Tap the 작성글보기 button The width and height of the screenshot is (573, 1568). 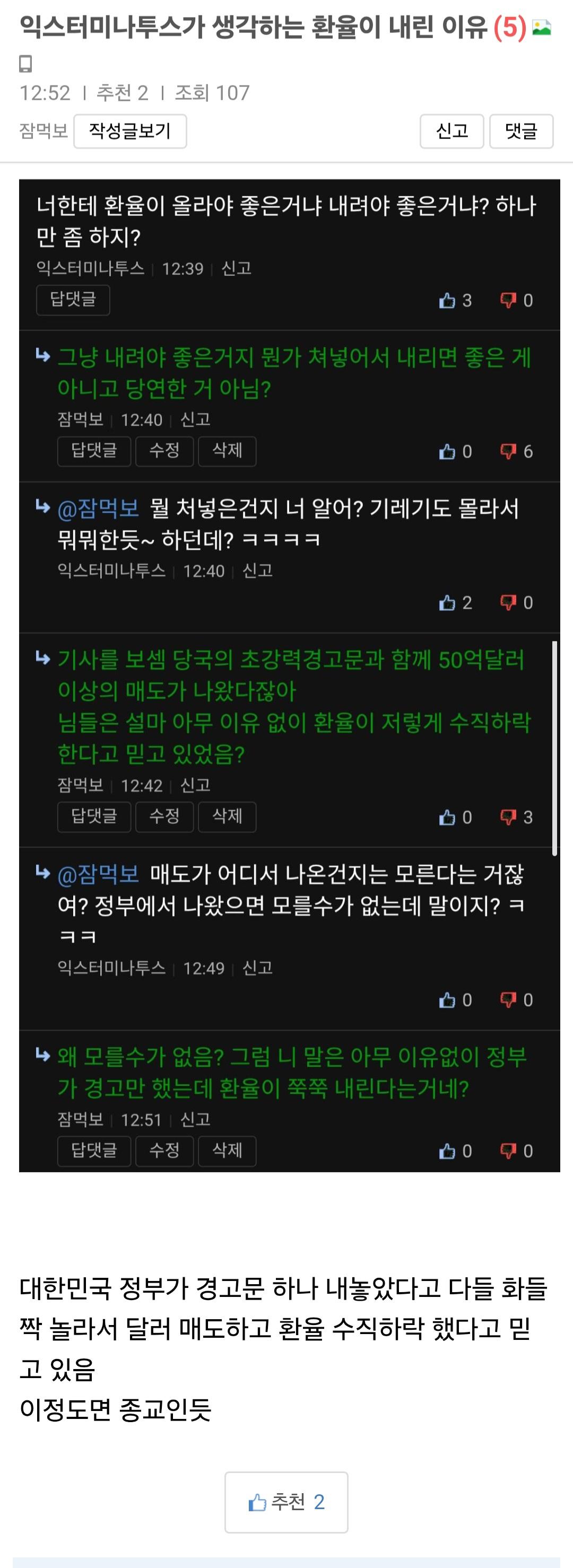(x=129, y=131)
